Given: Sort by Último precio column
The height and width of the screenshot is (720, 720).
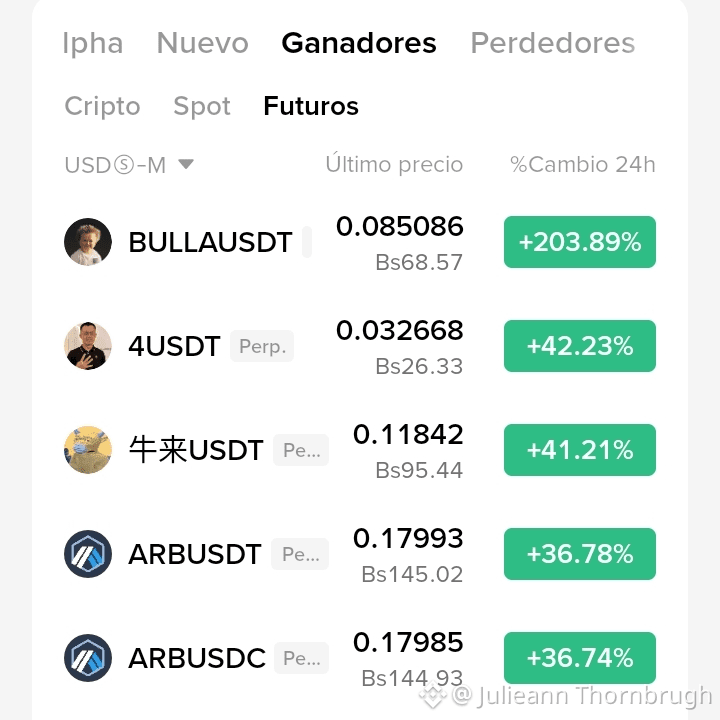Looking at the screenshot, I should pos(394,164).
